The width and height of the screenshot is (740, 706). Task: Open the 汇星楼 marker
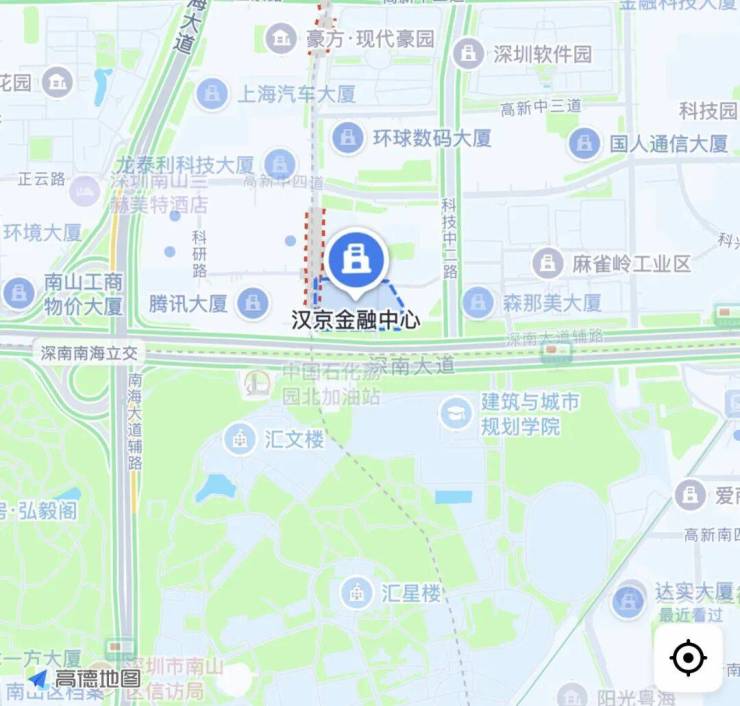tap(356, 593)
